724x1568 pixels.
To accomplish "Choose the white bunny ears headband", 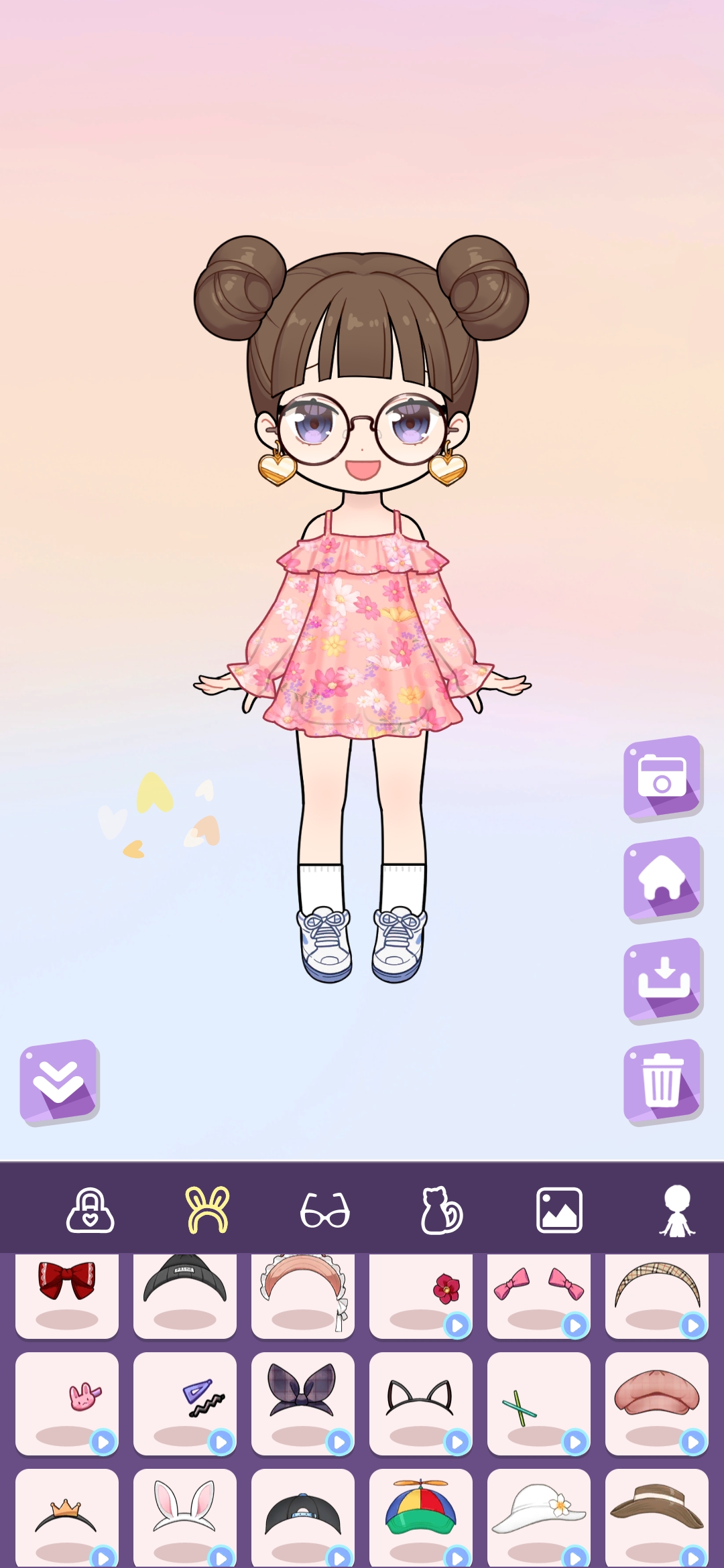I will point(185,1518).
